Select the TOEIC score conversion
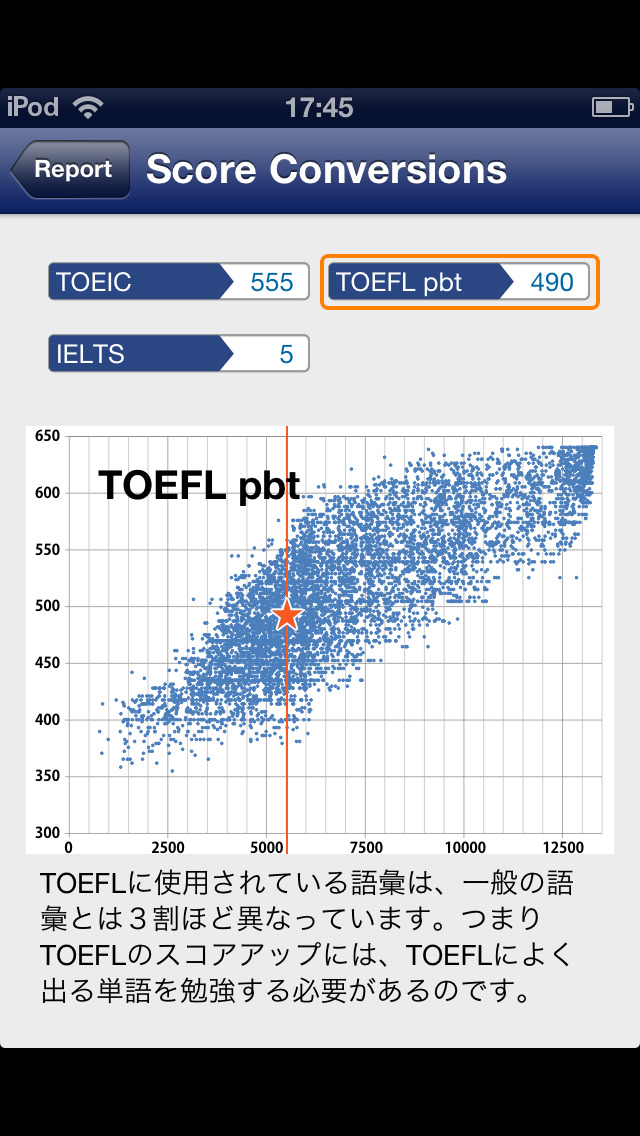This screenshot has height=1136, width=640. click(x=178, y=282)
